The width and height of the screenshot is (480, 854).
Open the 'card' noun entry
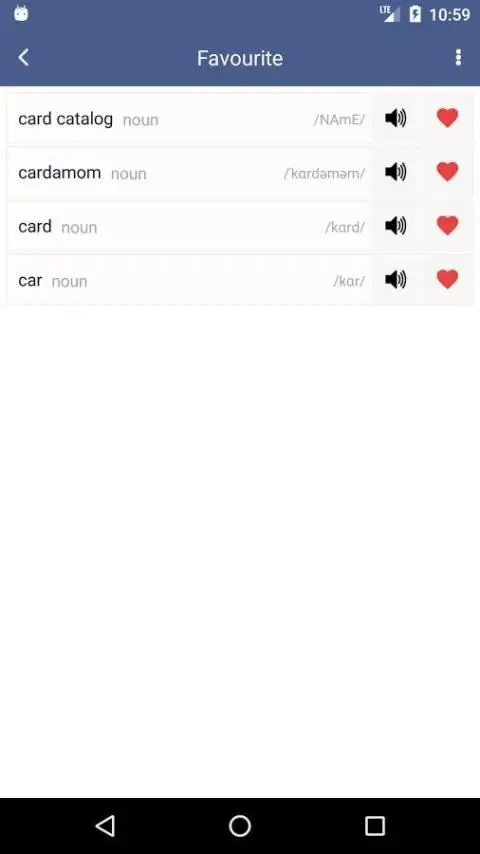(x=189, y=226)
